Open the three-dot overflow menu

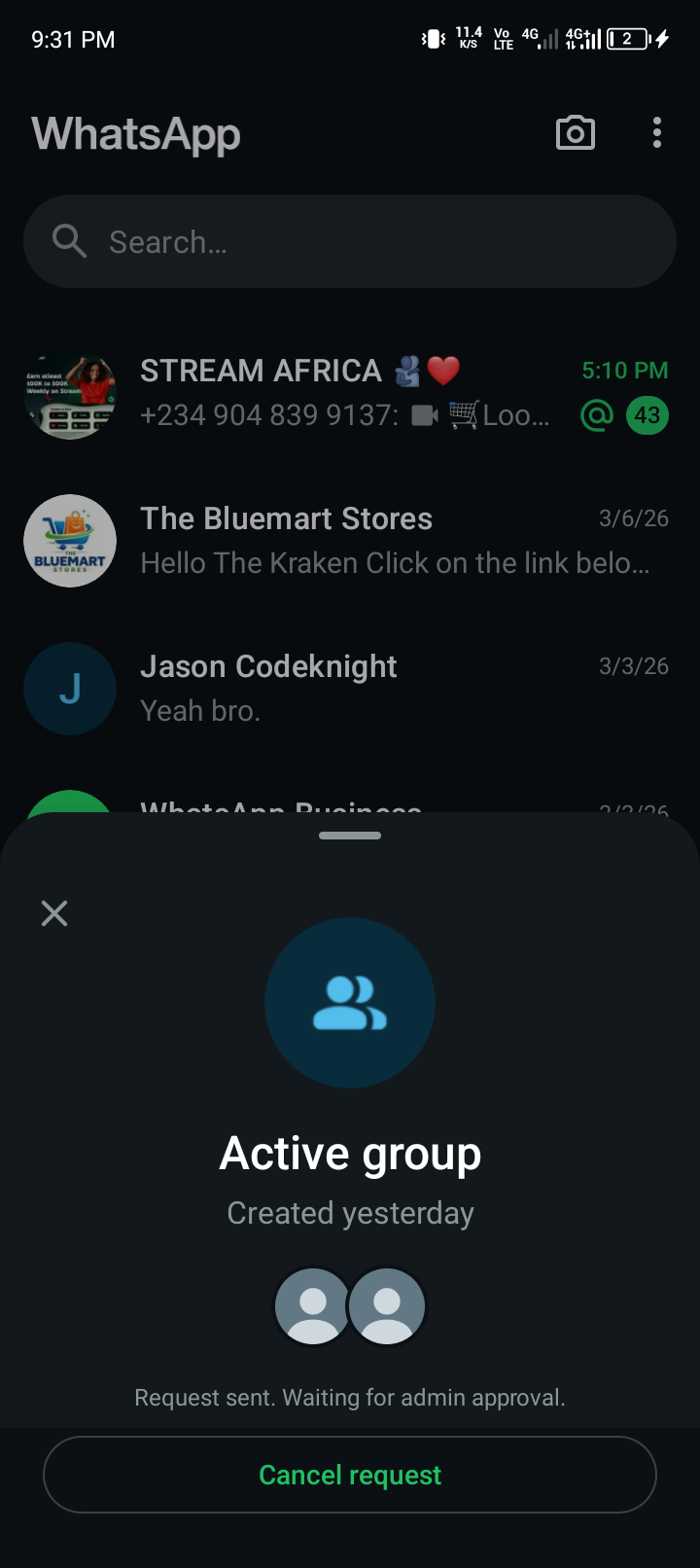point(657,133)
